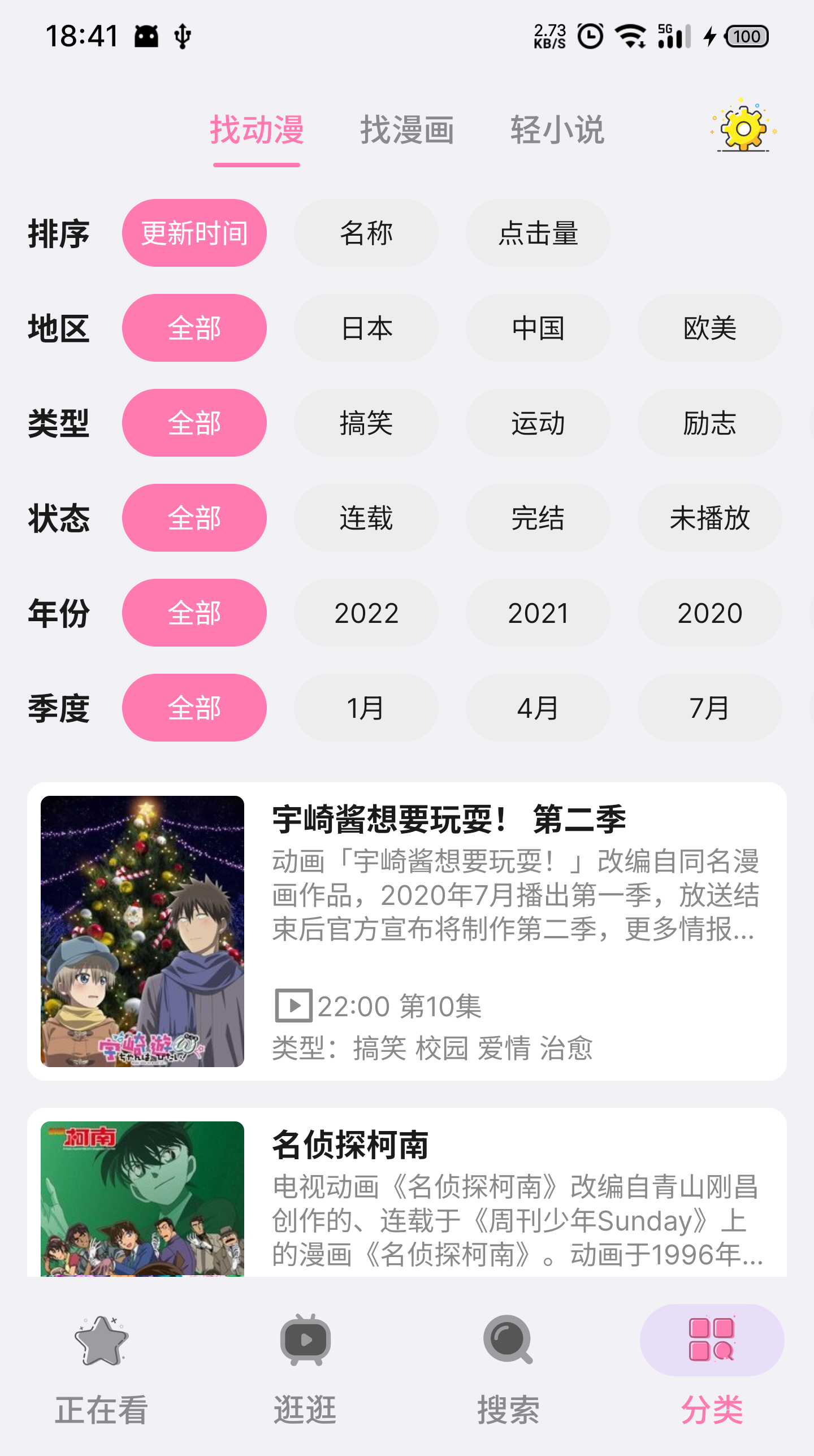814x1456 pixels.
Task: Select 中国 in the region filter
Action: pos(538,328)
